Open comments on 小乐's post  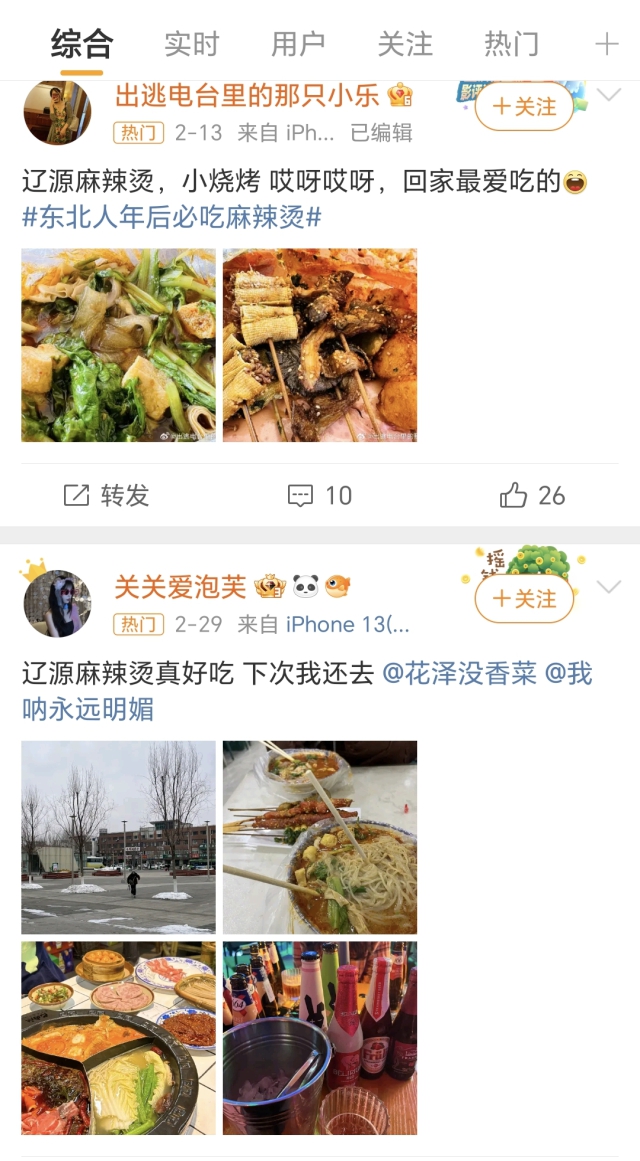(320, 495)
